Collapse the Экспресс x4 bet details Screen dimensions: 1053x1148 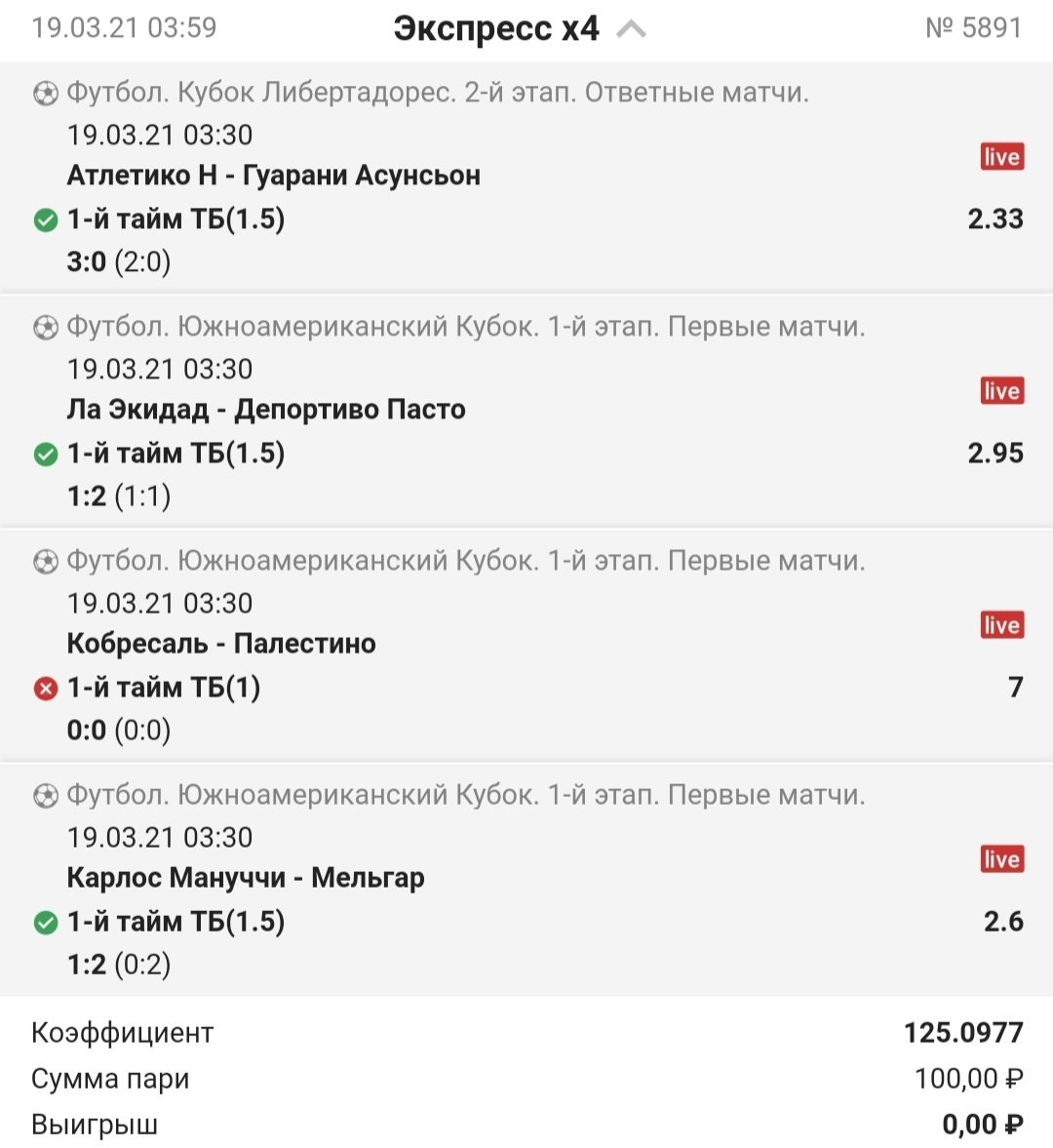tap(631, 29)
